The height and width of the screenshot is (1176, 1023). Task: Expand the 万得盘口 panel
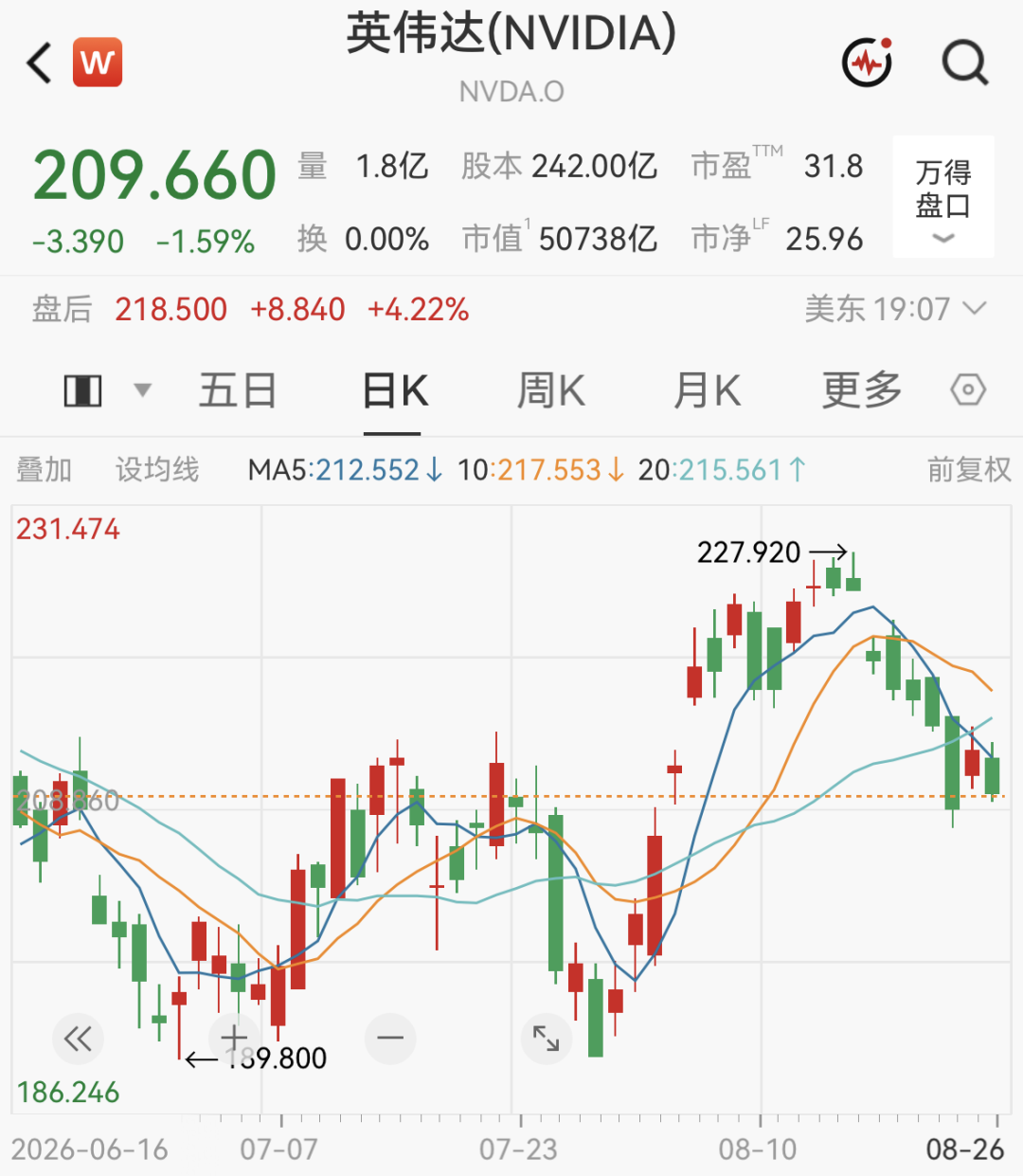click(x=943, y=197)
